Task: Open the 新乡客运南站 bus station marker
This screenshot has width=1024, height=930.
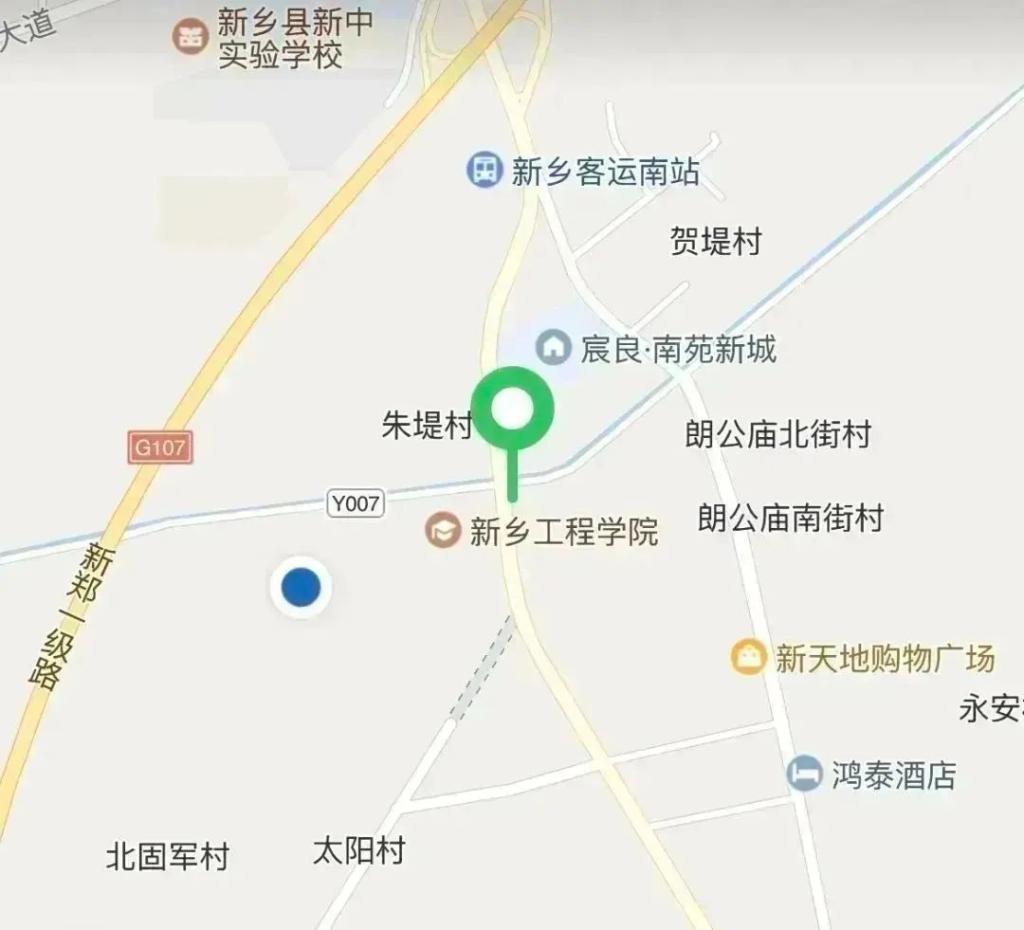Action: pyautogui.click(x=485, y=169)
